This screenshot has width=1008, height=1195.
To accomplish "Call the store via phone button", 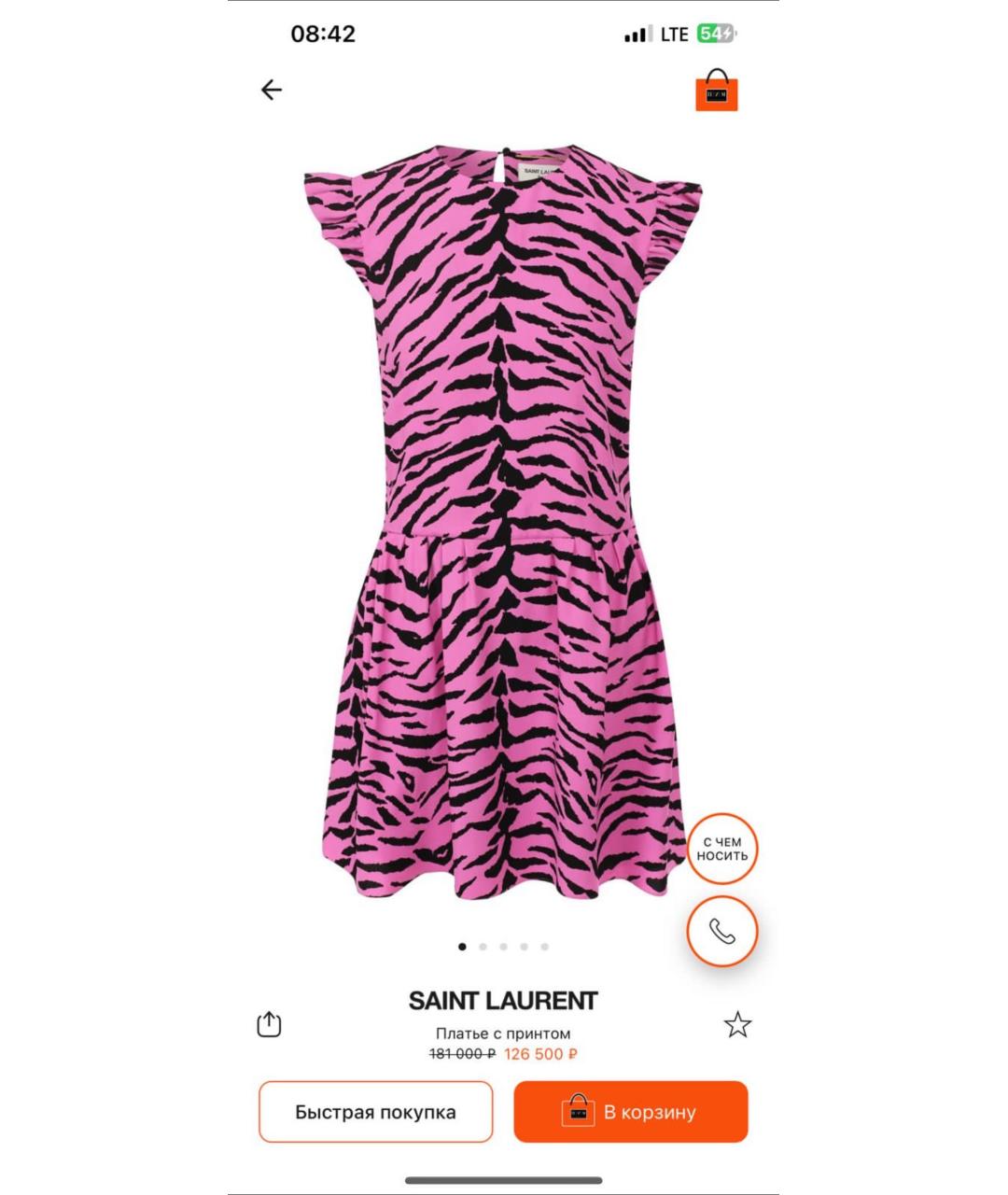I will point(721,931).
